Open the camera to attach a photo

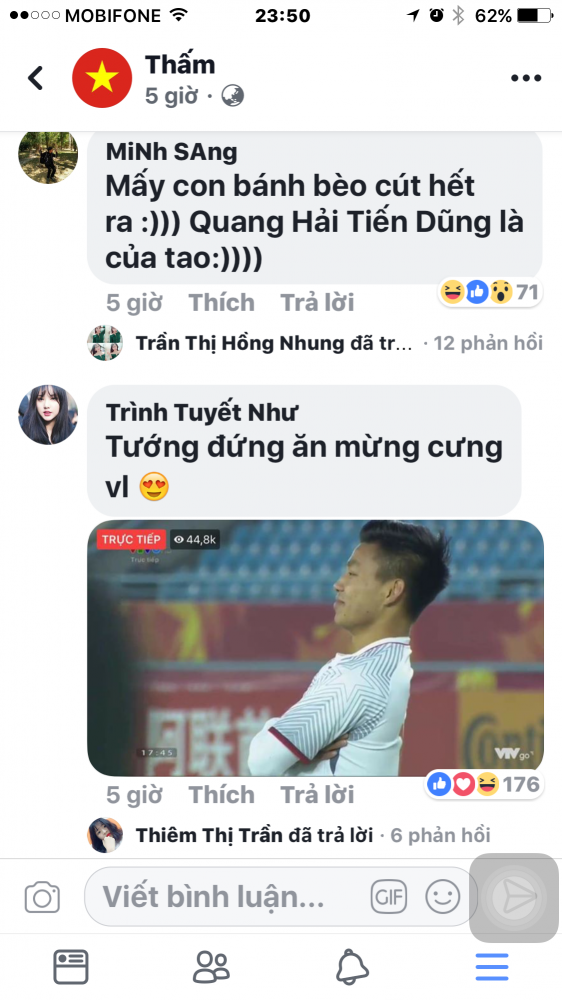(x=42, y=897)
